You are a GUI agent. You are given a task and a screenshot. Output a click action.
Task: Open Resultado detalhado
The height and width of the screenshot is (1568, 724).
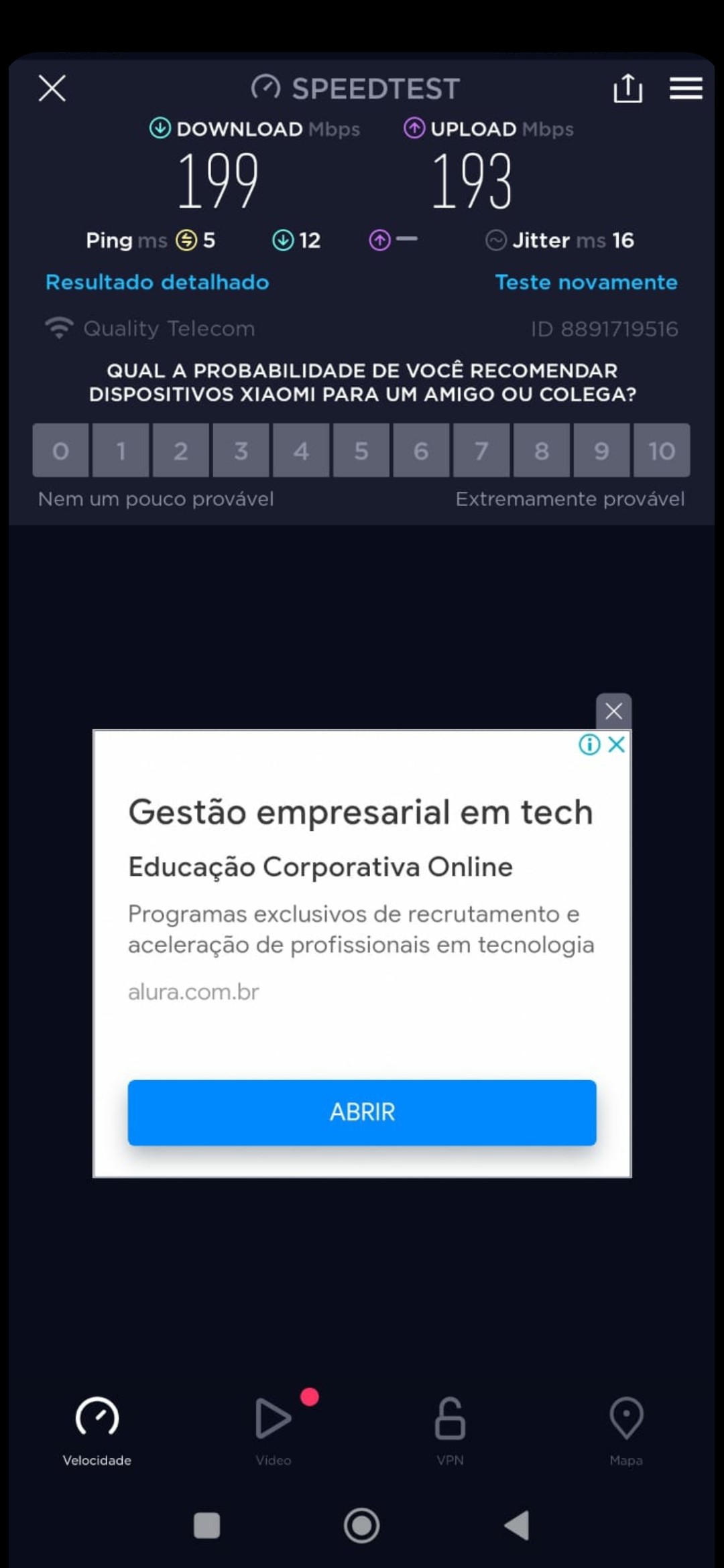[157, 282]
